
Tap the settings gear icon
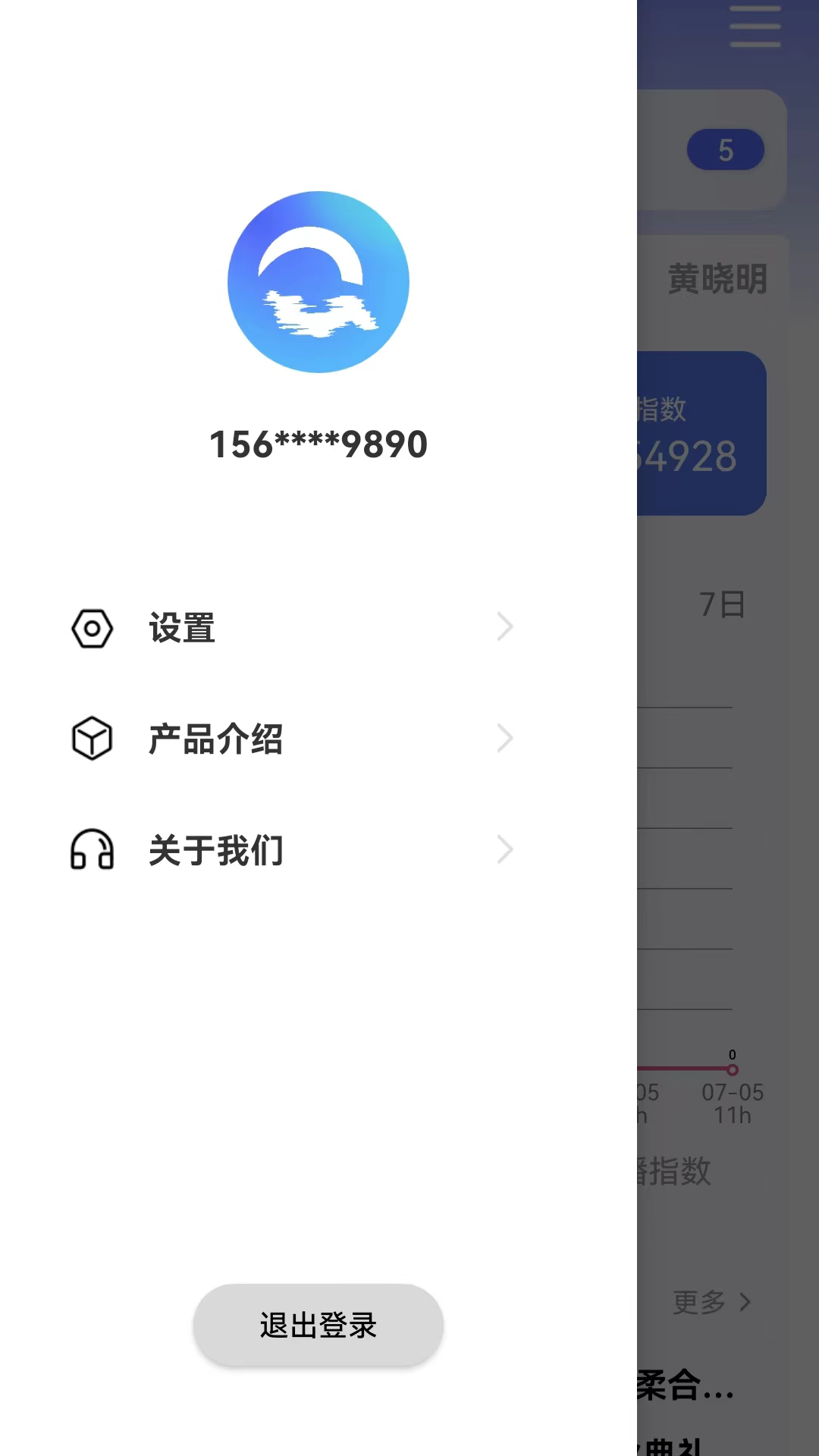point(92,627)
